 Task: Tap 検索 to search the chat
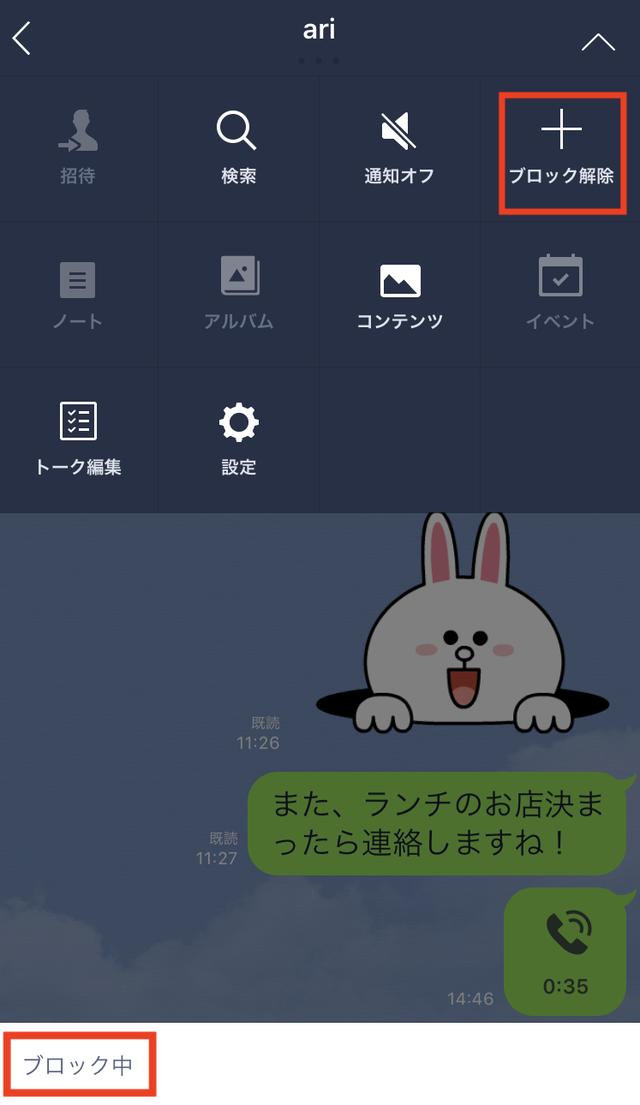point(238,149)
